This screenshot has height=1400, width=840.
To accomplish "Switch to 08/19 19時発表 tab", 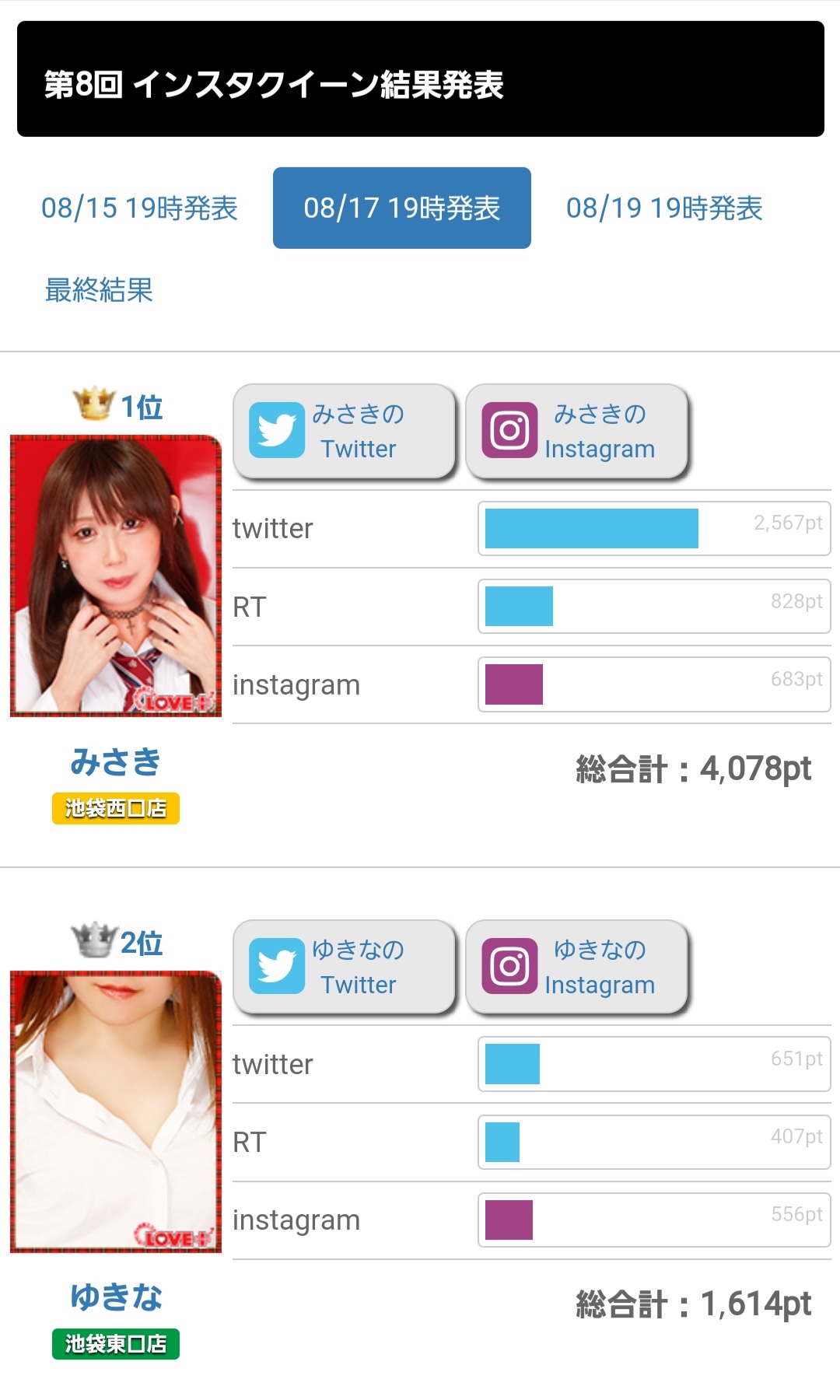I will [663, 208].
